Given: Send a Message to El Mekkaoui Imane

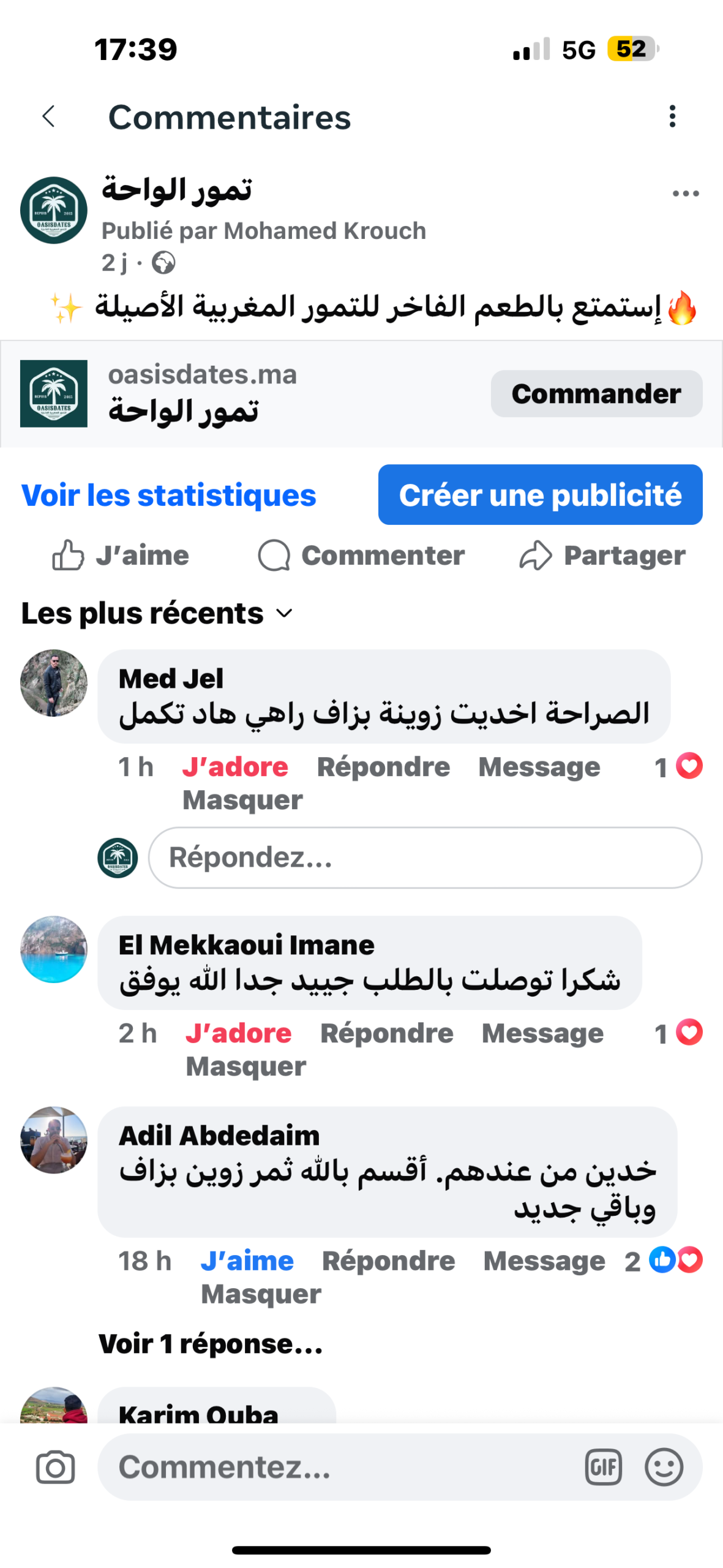Looking at the screenshot, I should coord(542,1033).
